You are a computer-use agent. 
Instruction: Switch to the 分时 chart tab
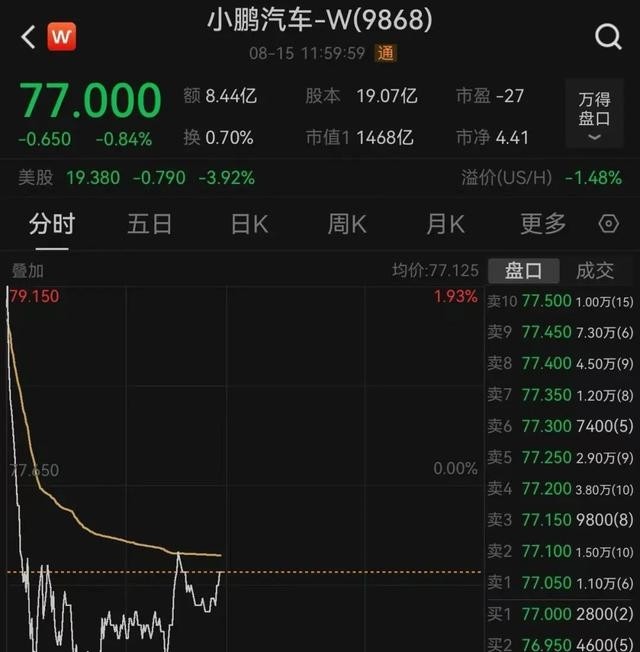(x=51, y=223)
